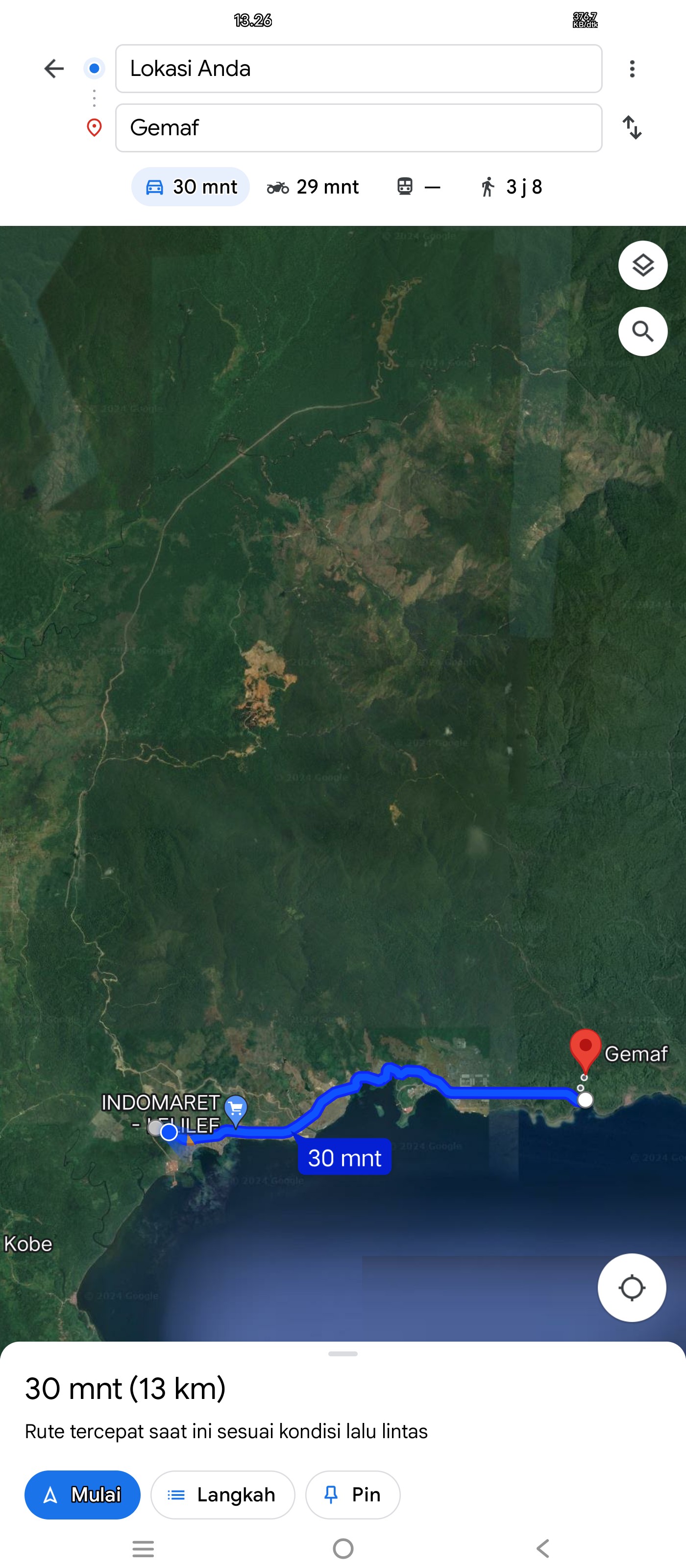Start navigation with the Mulai button
The width and height of the screenshot is (686, 1568).
tap(82, 1495)
